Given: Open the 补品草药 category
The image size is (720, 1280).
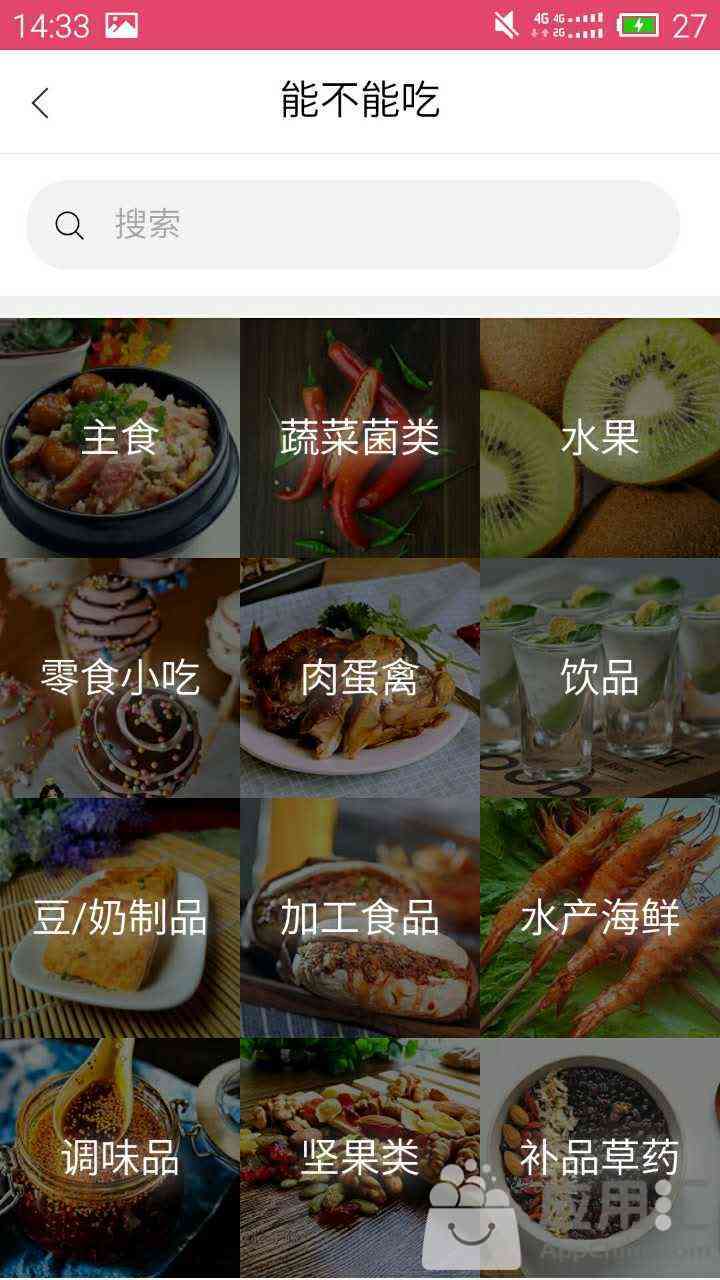Looking at the screenshot, I should pos(600,1158).
